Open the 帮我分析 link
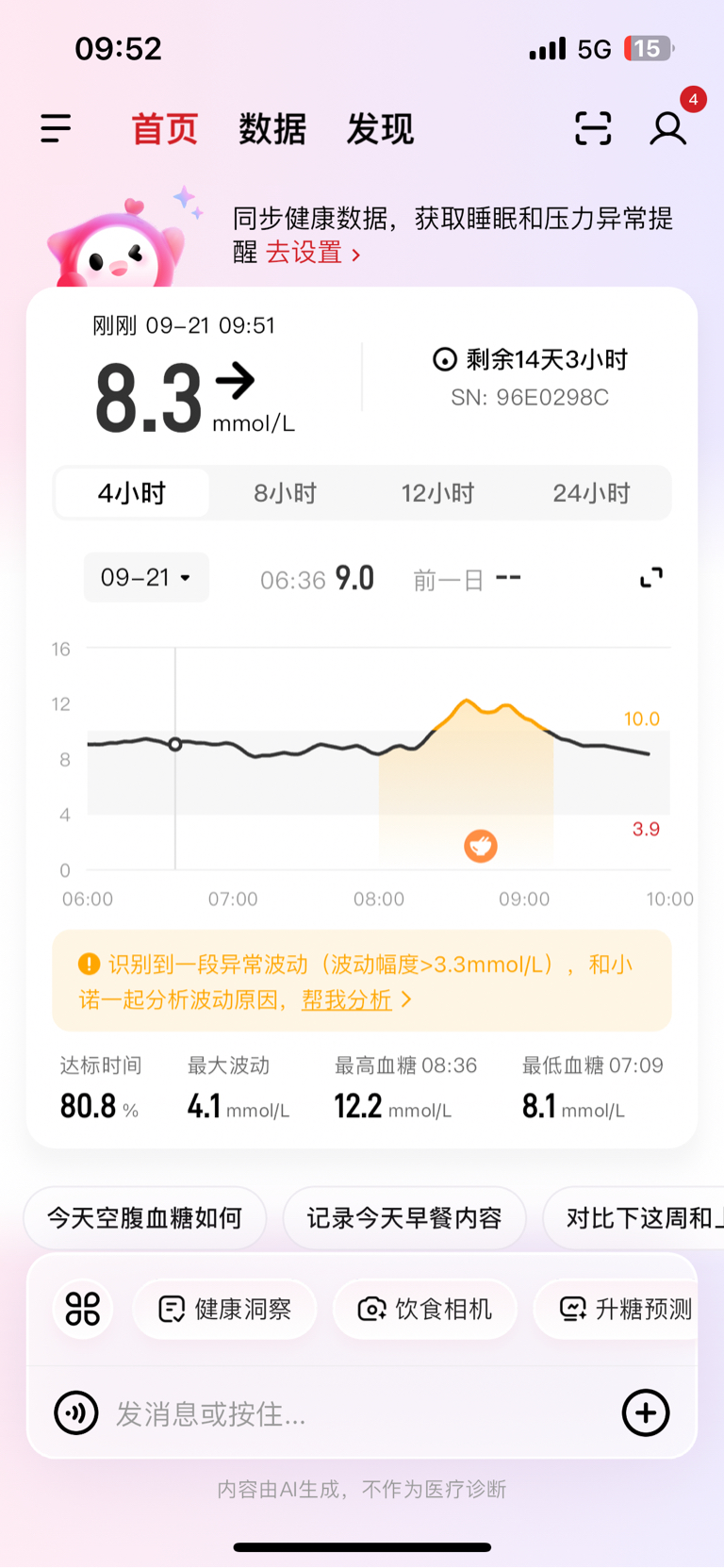 tap(346, 999)
